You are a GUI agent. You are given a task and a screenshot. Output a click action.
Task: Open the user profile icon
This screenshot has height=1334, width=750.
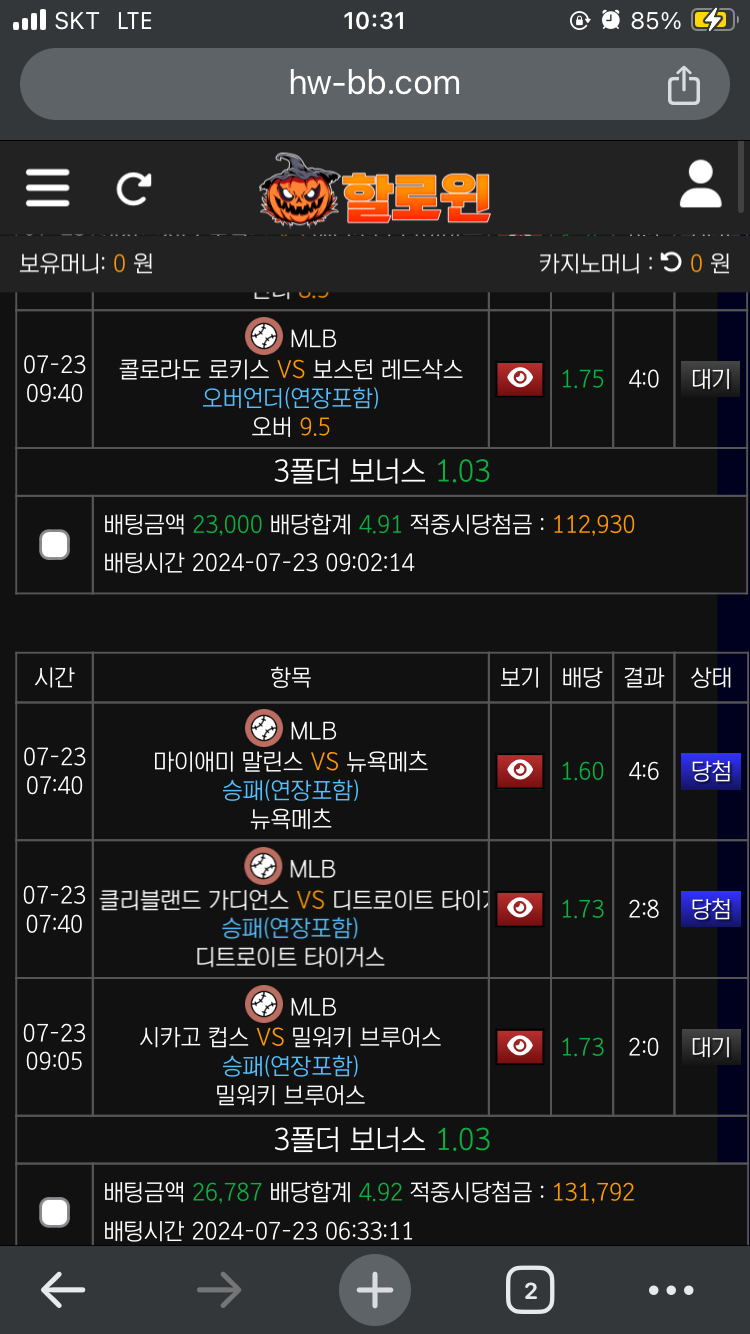700,185
